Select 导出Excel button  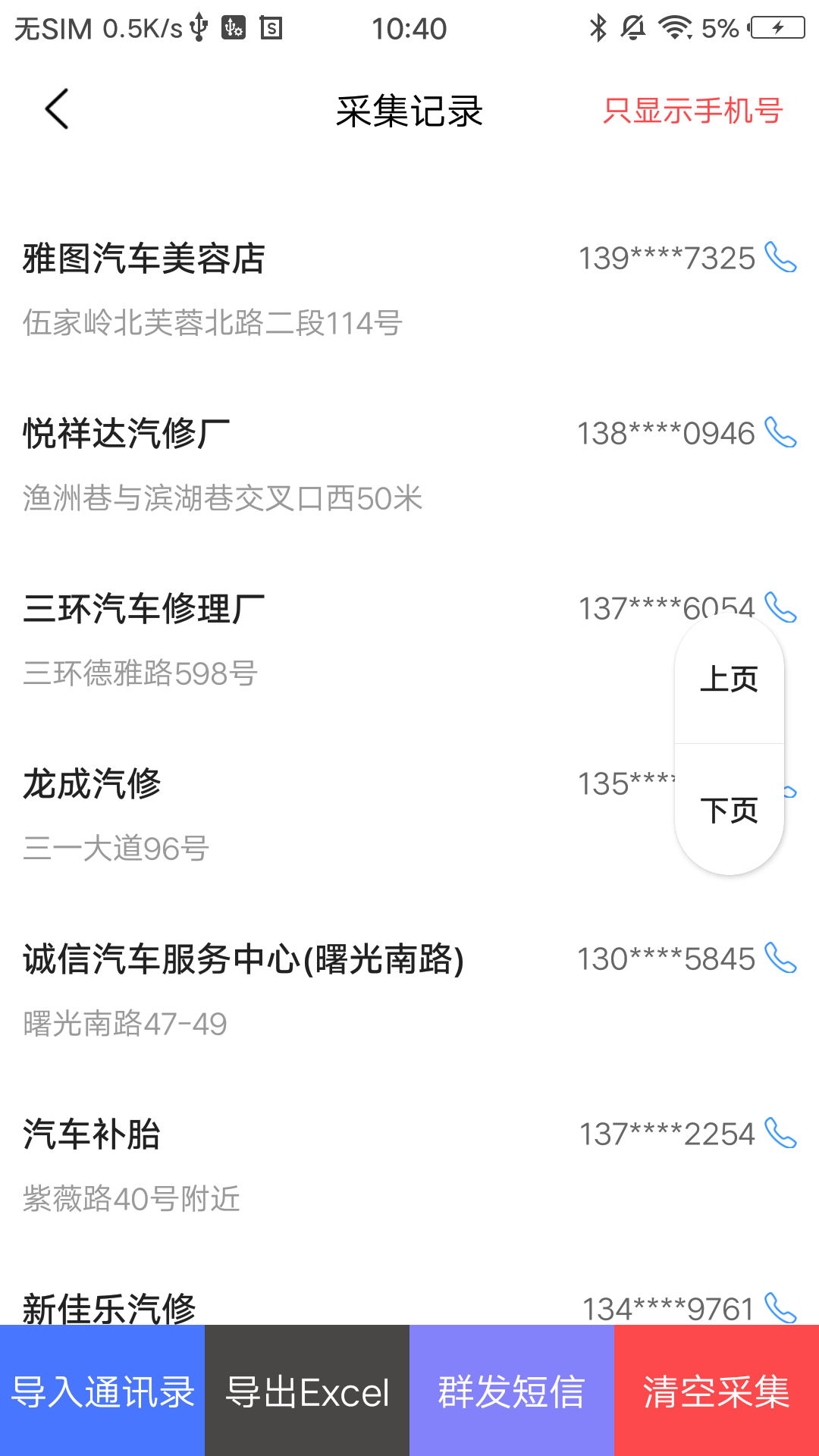click(307, 1391)
